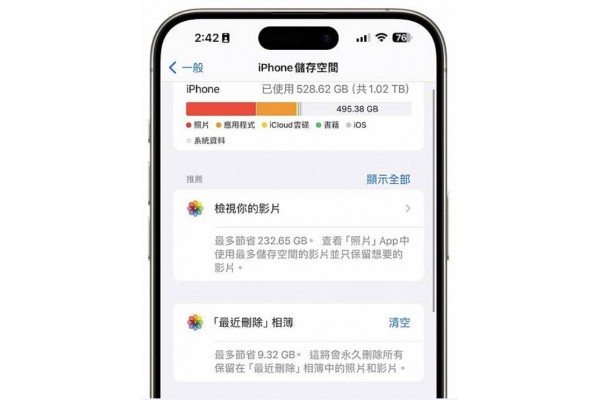Open the 檢視你的影片 recommendation
This screenshot has width=600, height=400.
[300, 209]
